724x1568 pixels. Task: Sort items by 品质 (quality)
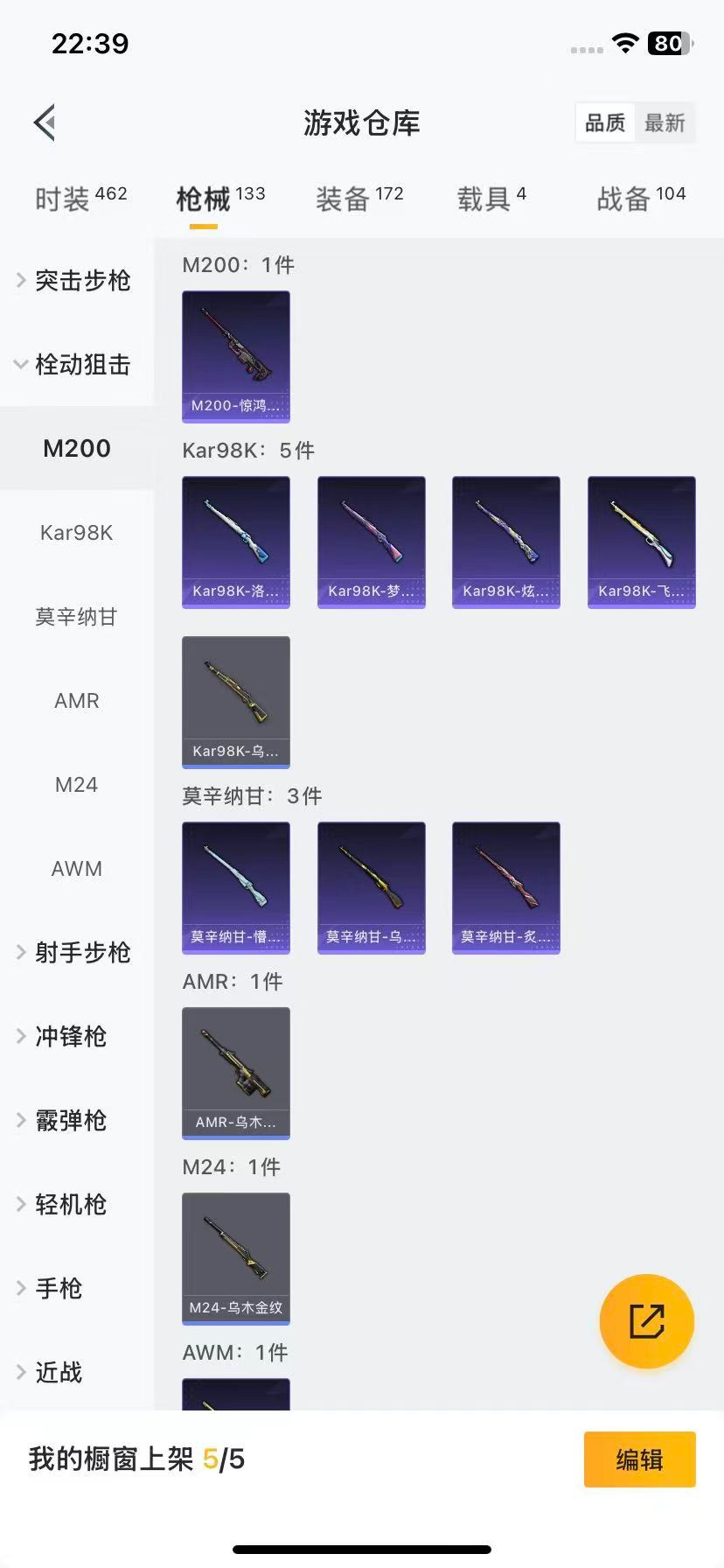pos(603,122)
